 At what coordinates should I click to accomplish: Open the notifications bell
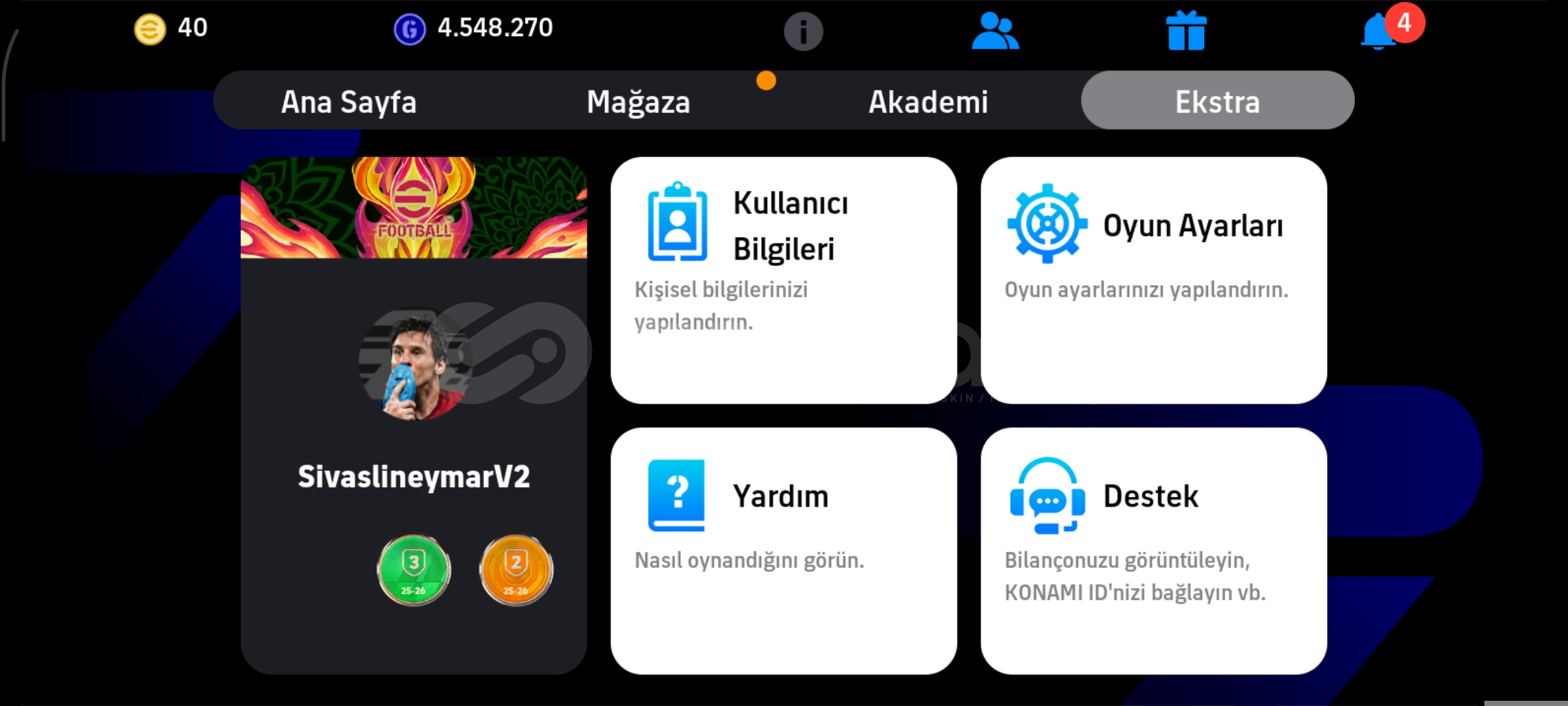point(1379,31)
